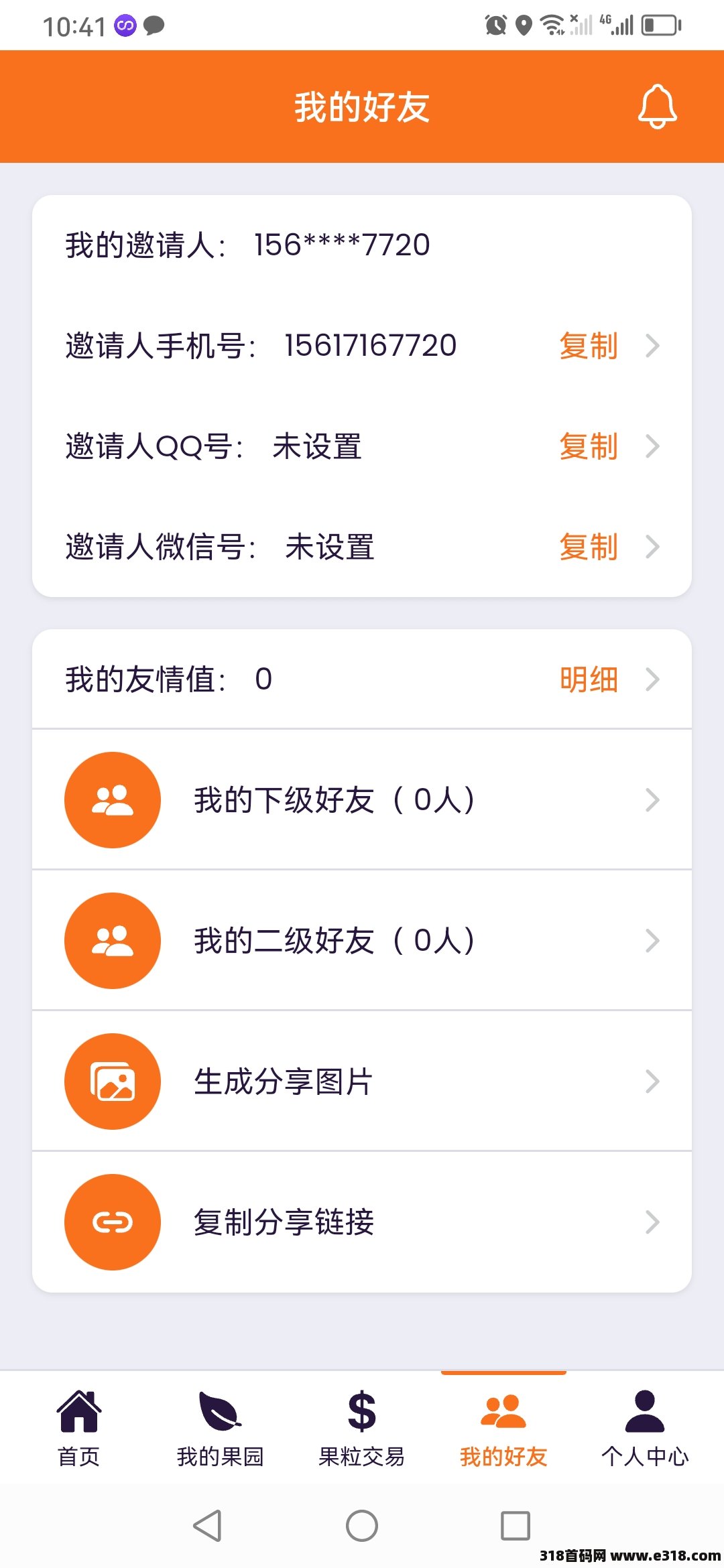Tap the system home button

coord(362,1526)
